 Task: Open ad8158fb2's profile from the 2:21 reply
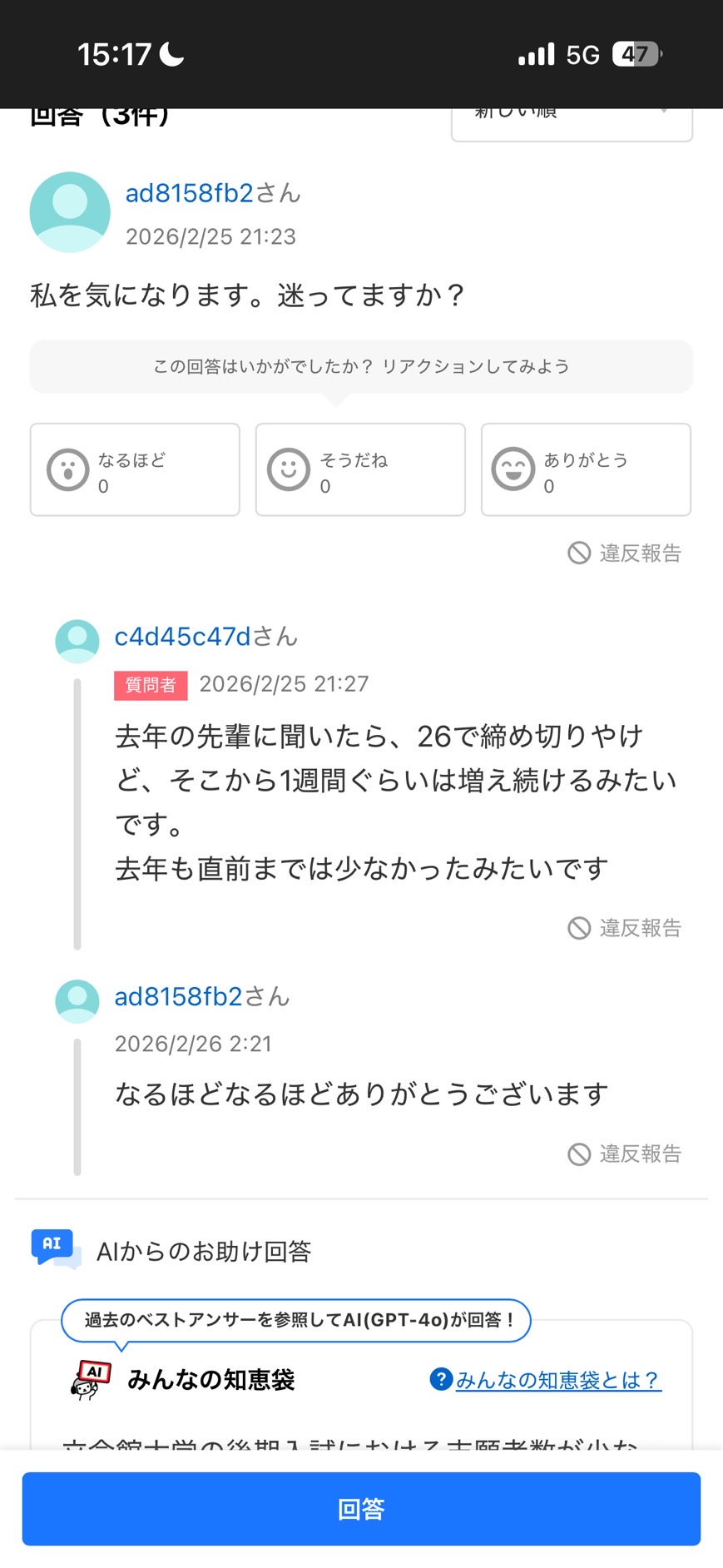pos(178,996)
